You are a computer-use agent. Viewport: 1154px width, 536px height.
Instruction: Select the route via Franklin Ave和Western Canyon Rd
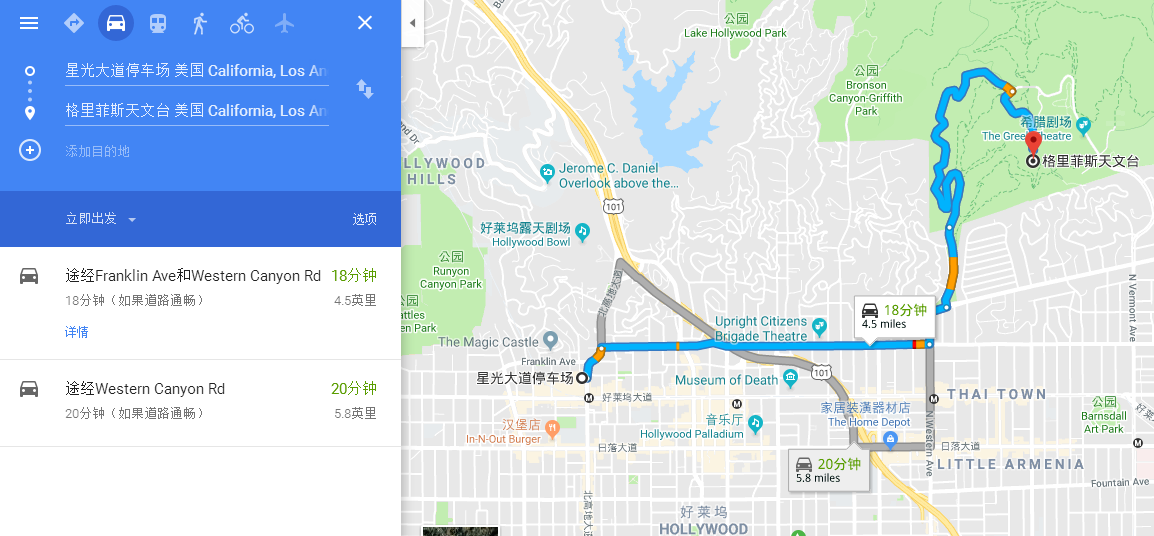coord(193,276)
